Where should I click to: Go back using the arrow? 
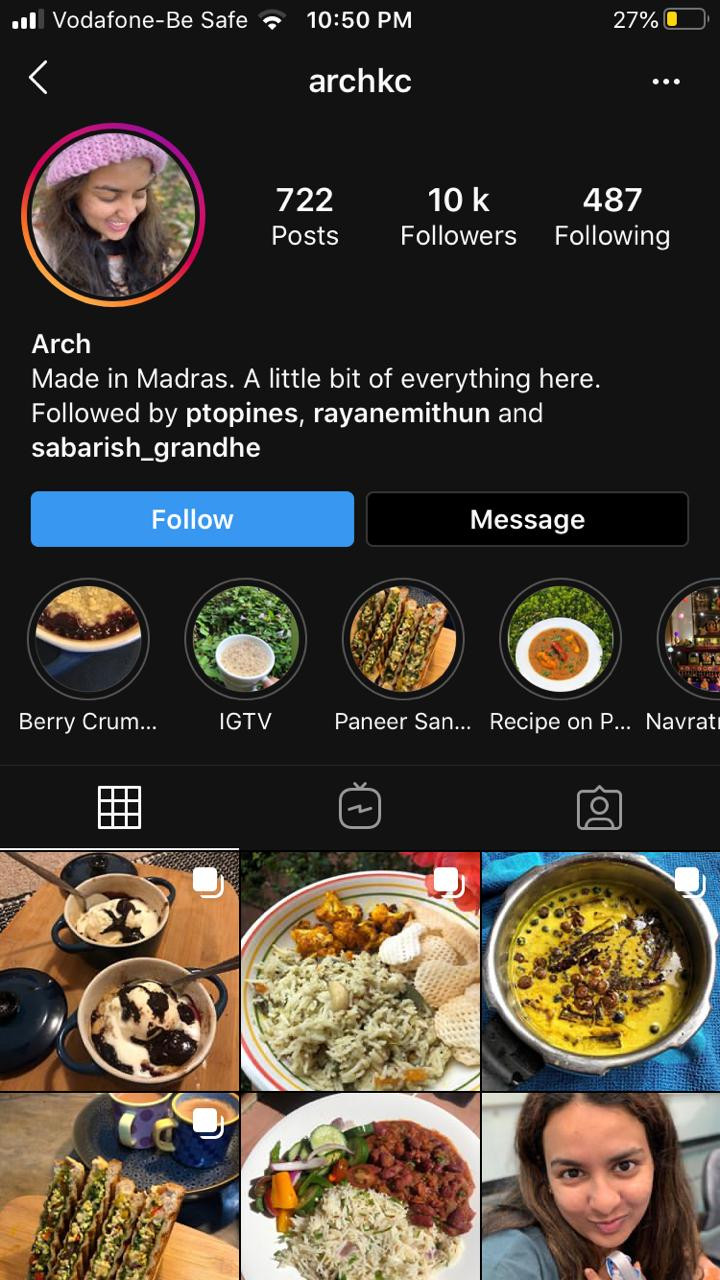pos(38,78)
